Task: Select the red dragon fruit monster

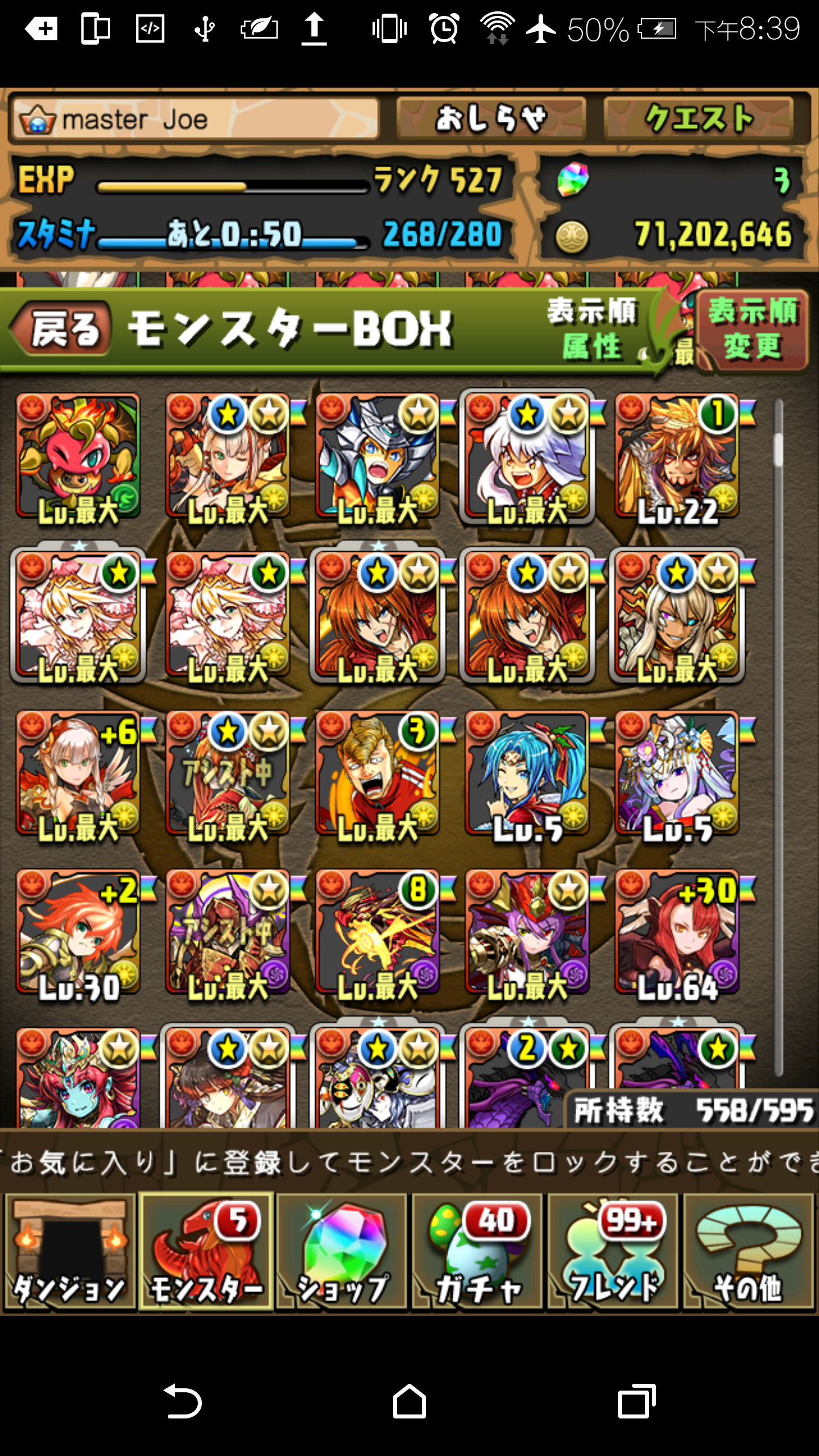Action: (x=78, y=458)
